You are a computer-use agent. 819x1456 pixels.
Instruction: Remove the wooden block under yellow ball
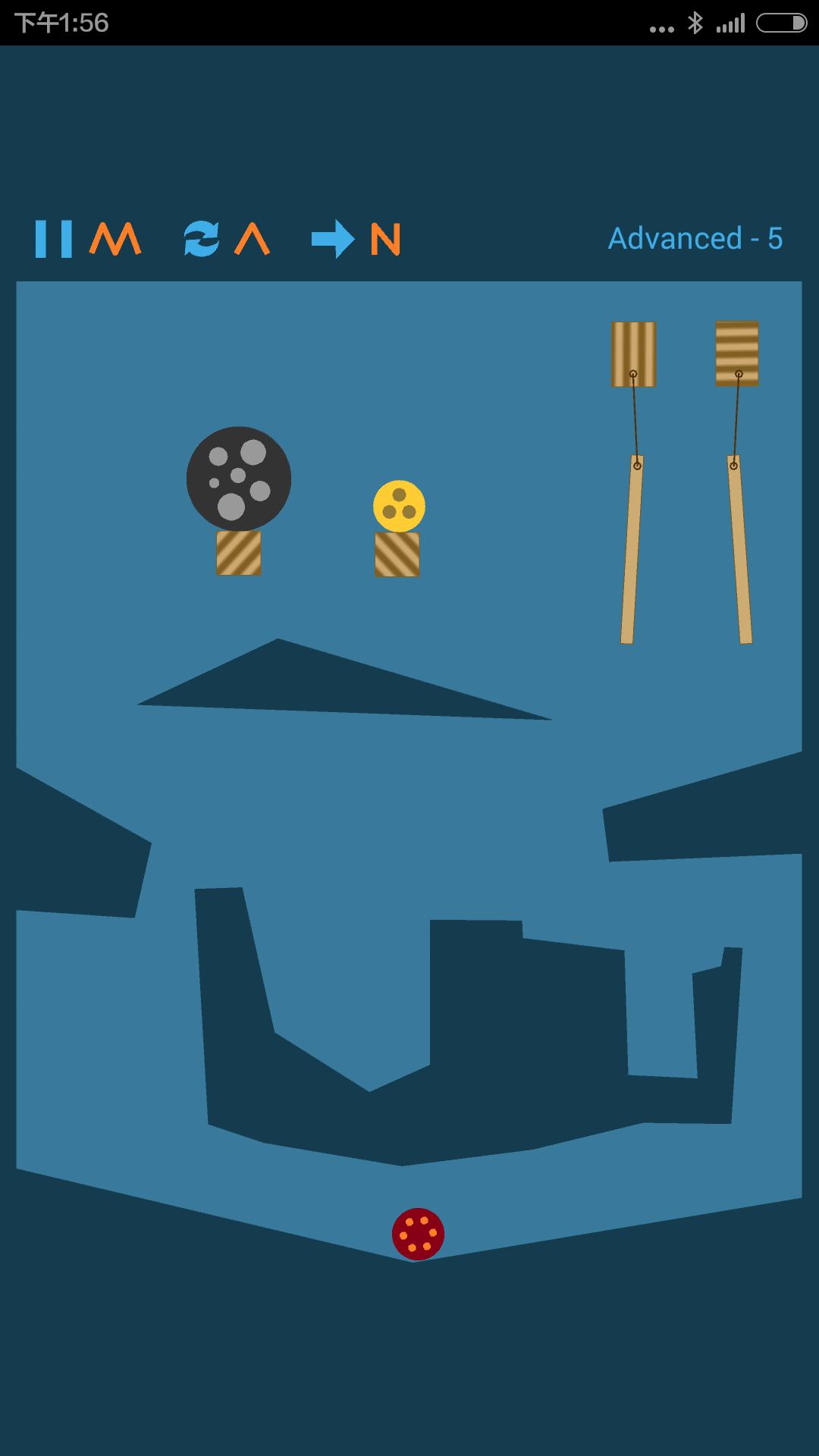coord(397,554)
